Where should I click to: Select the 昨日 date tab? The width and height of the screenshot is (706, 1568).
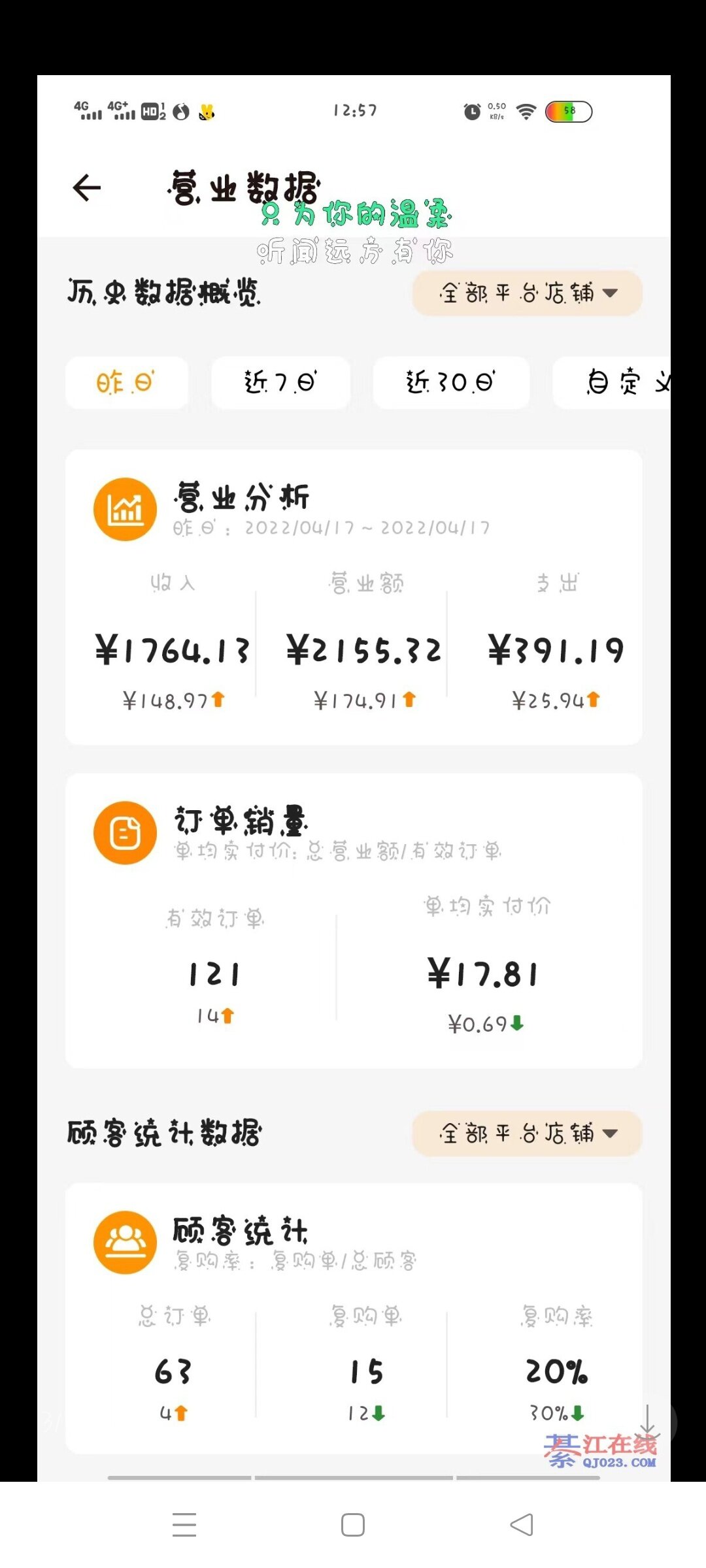pyautogui.click(x=127, y=383)
